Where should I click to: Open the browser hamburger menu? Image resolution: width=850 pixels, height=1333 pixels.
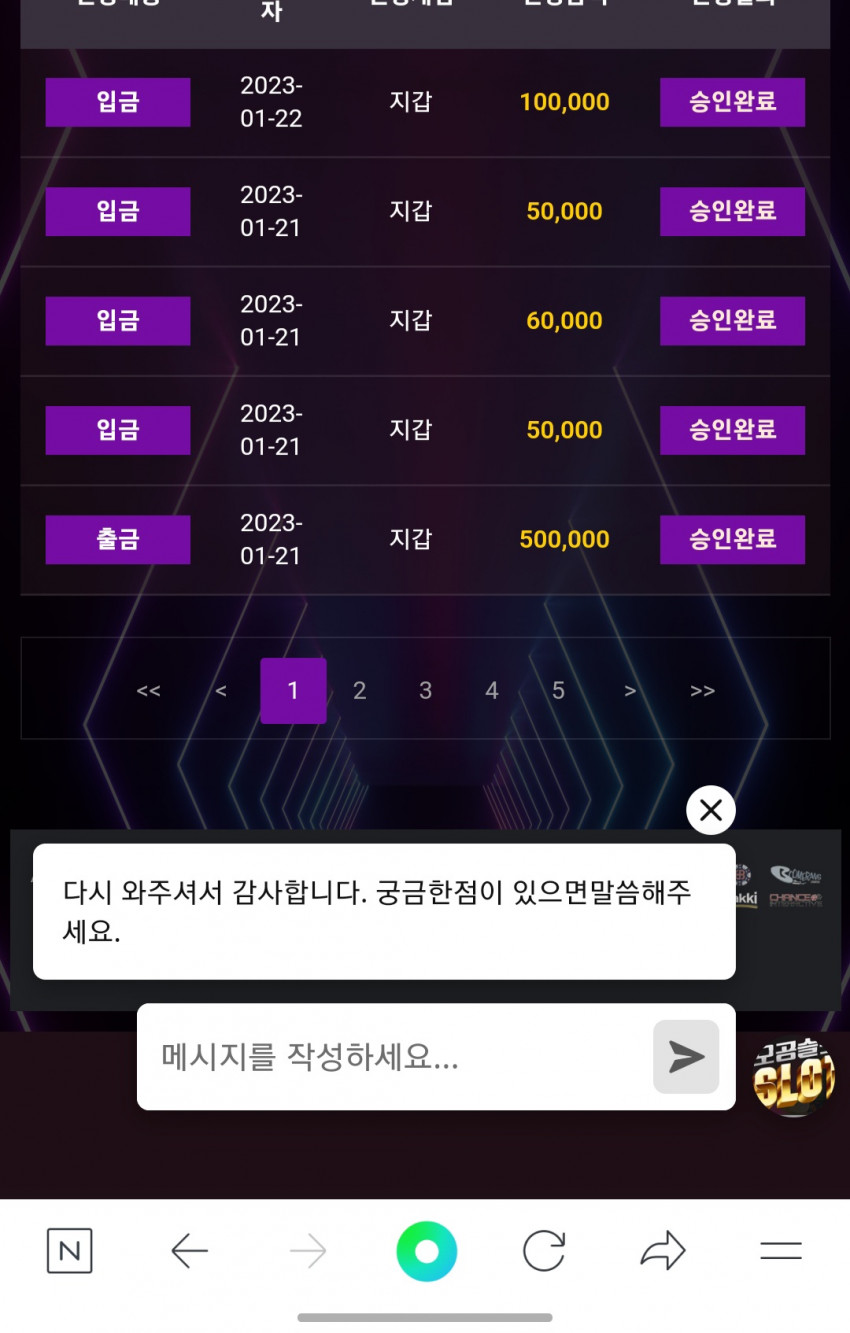pyautogui.click(x=781, y=1251)
